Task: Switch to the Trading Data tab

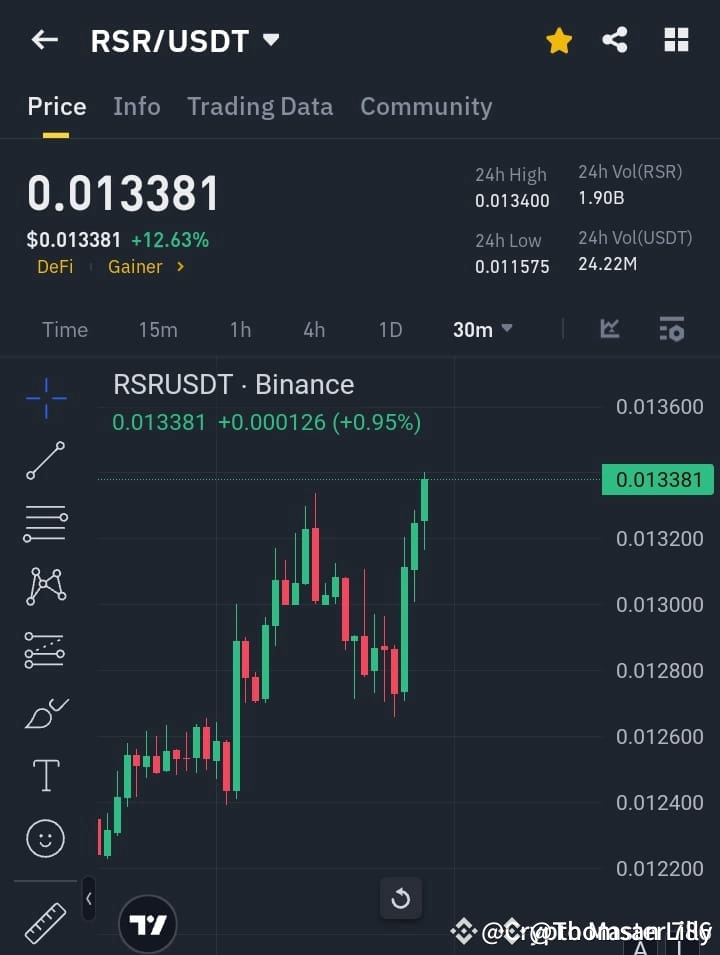Action: pos(260,107)
